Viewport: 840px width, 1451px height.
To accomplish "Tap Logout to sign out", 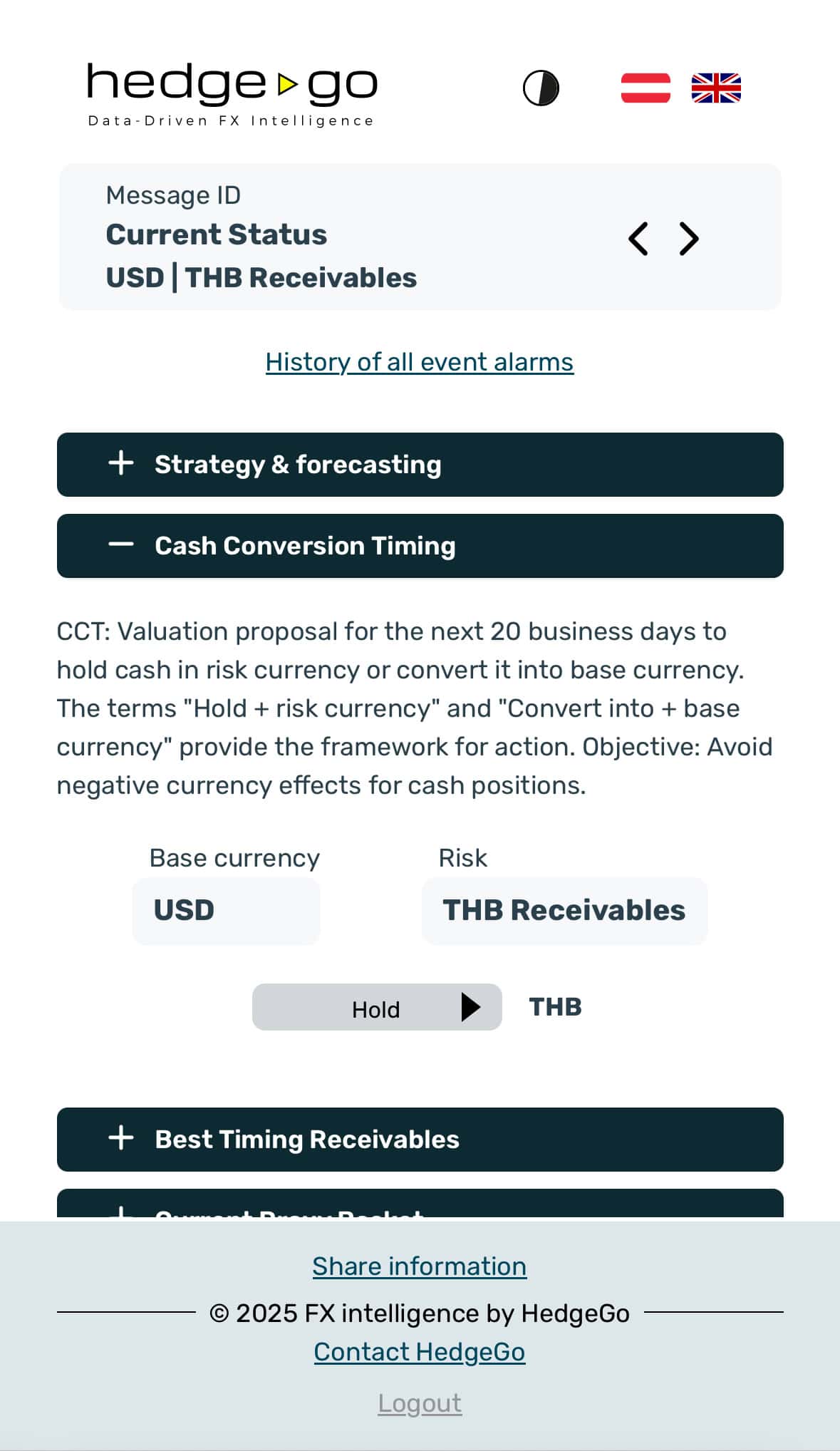I will point(420,1403).
